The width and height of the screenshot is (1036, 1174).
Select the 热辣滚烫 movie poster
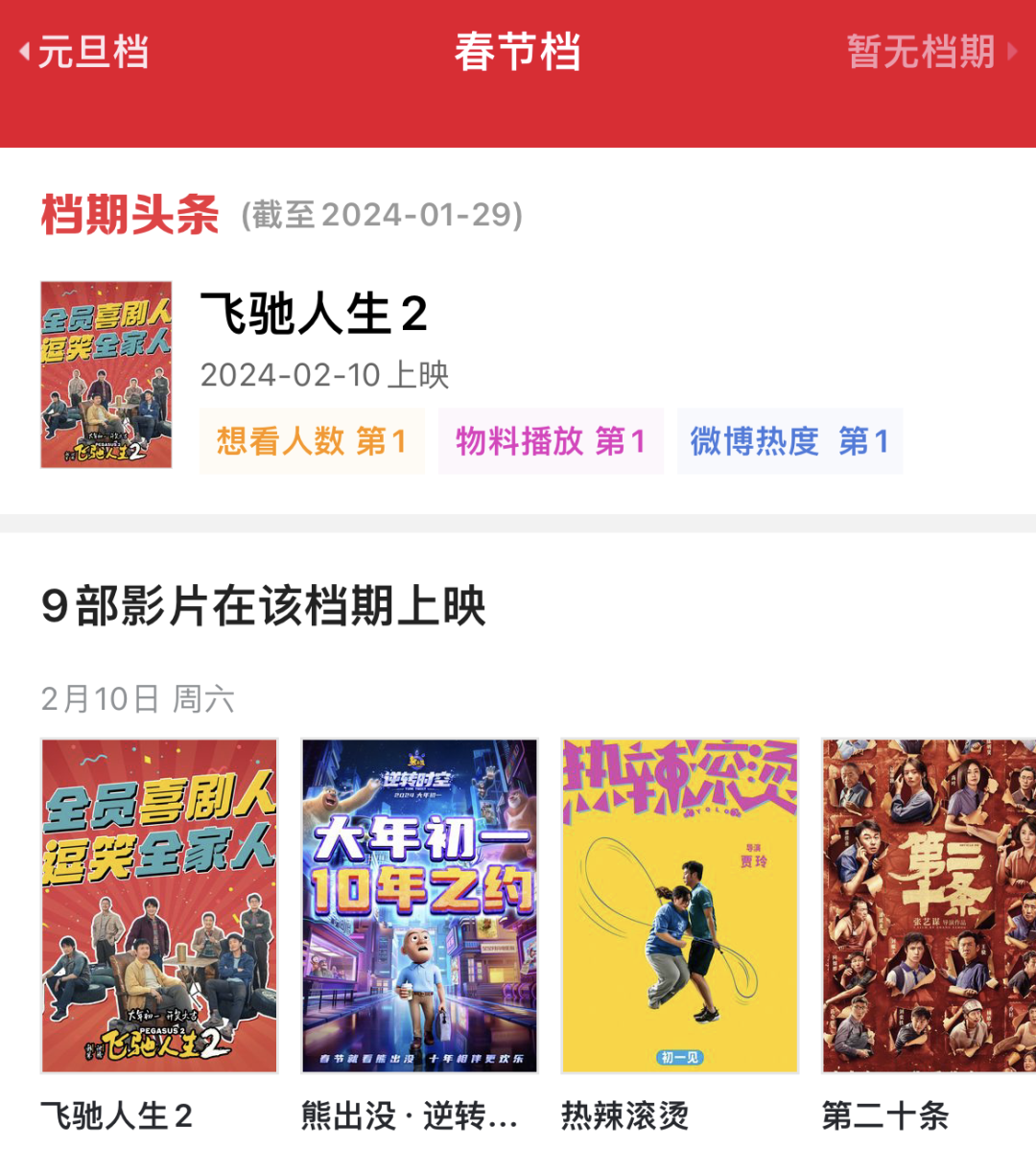coord(680,905)
